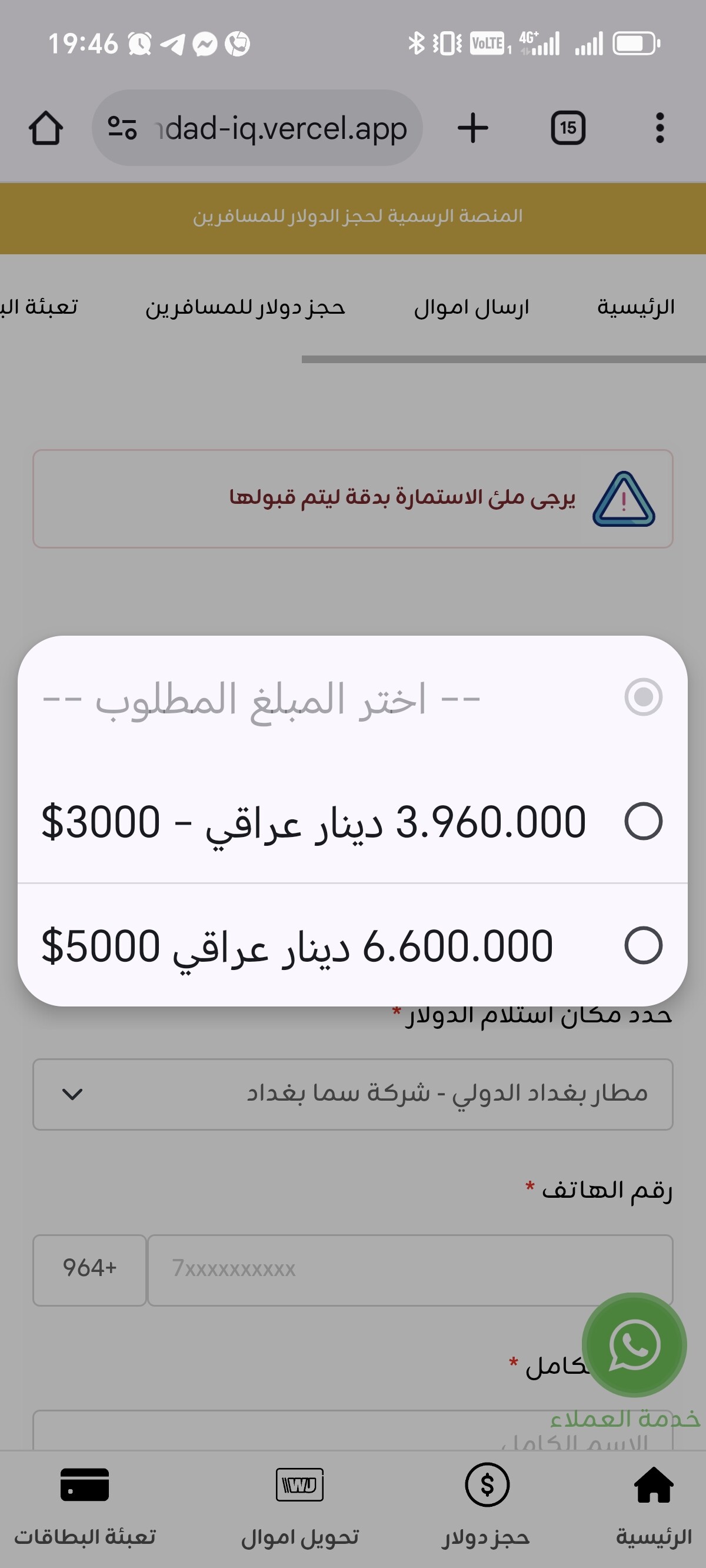706x1568 pixels.
Task: Open حجز دولار in the bottom navigation
Action: coord(487,1506)
